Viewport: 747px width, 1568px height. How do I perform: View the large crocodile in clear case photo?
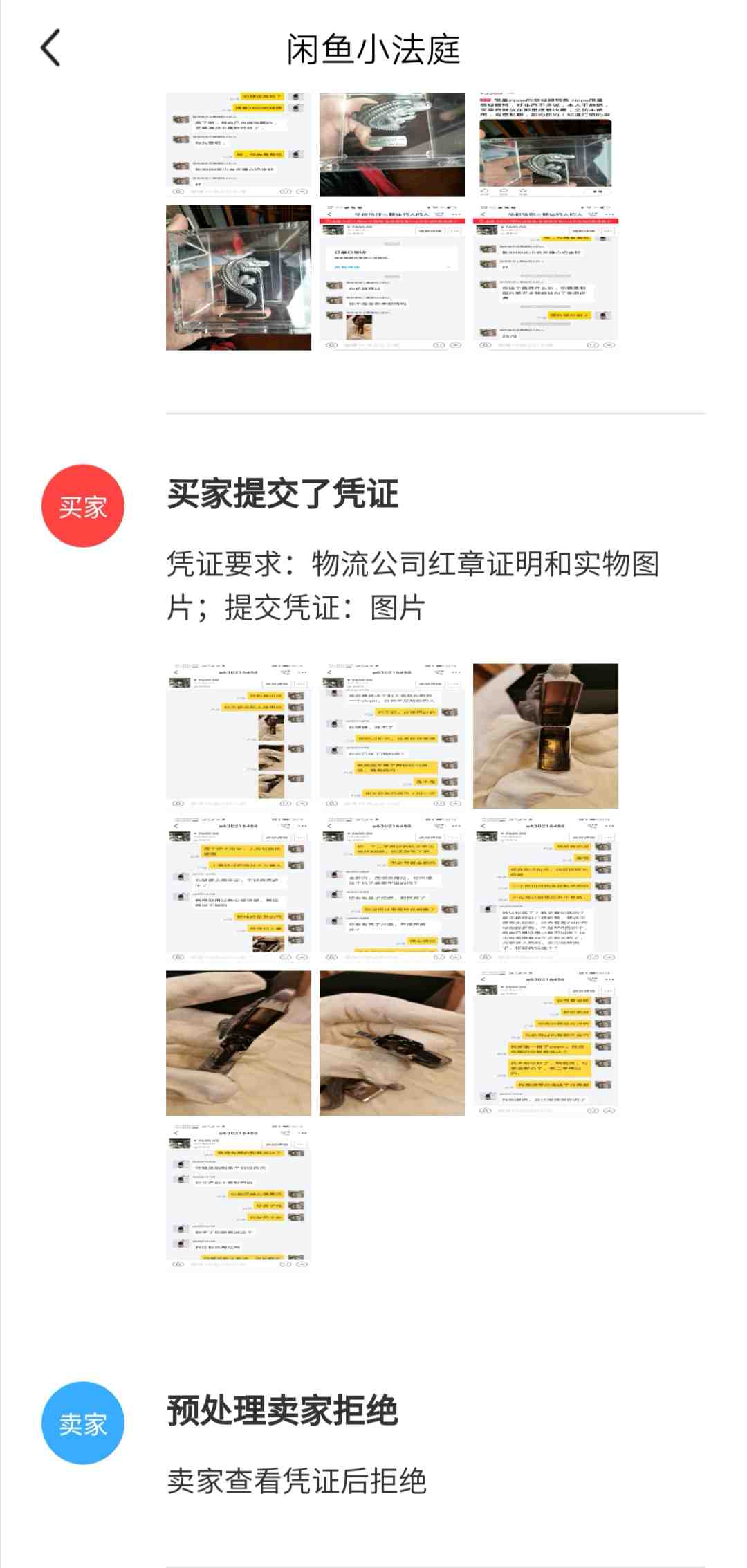[x=238, y=277]
